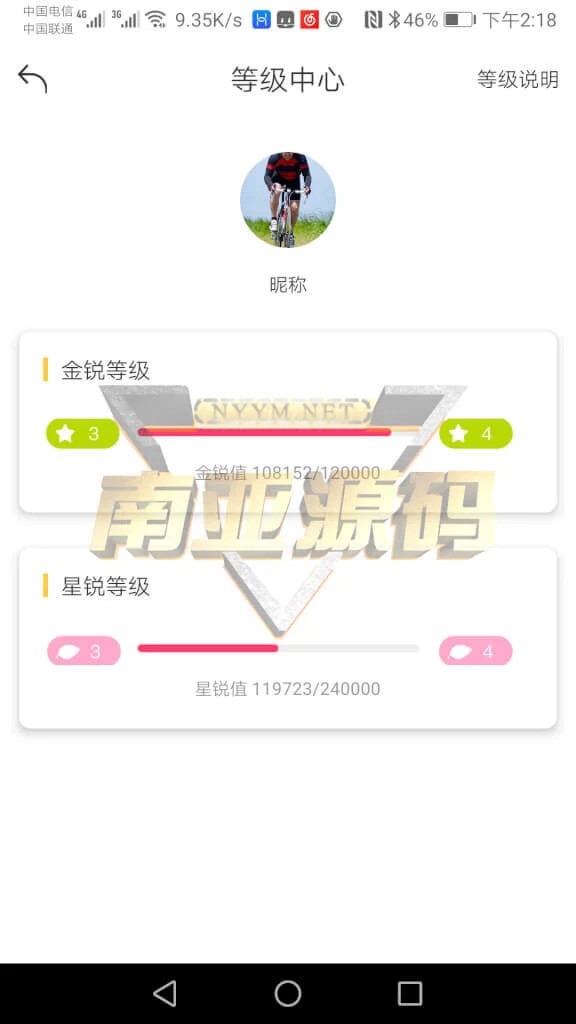
Task: Open recent apps overview
Action: tap(410, 993)
